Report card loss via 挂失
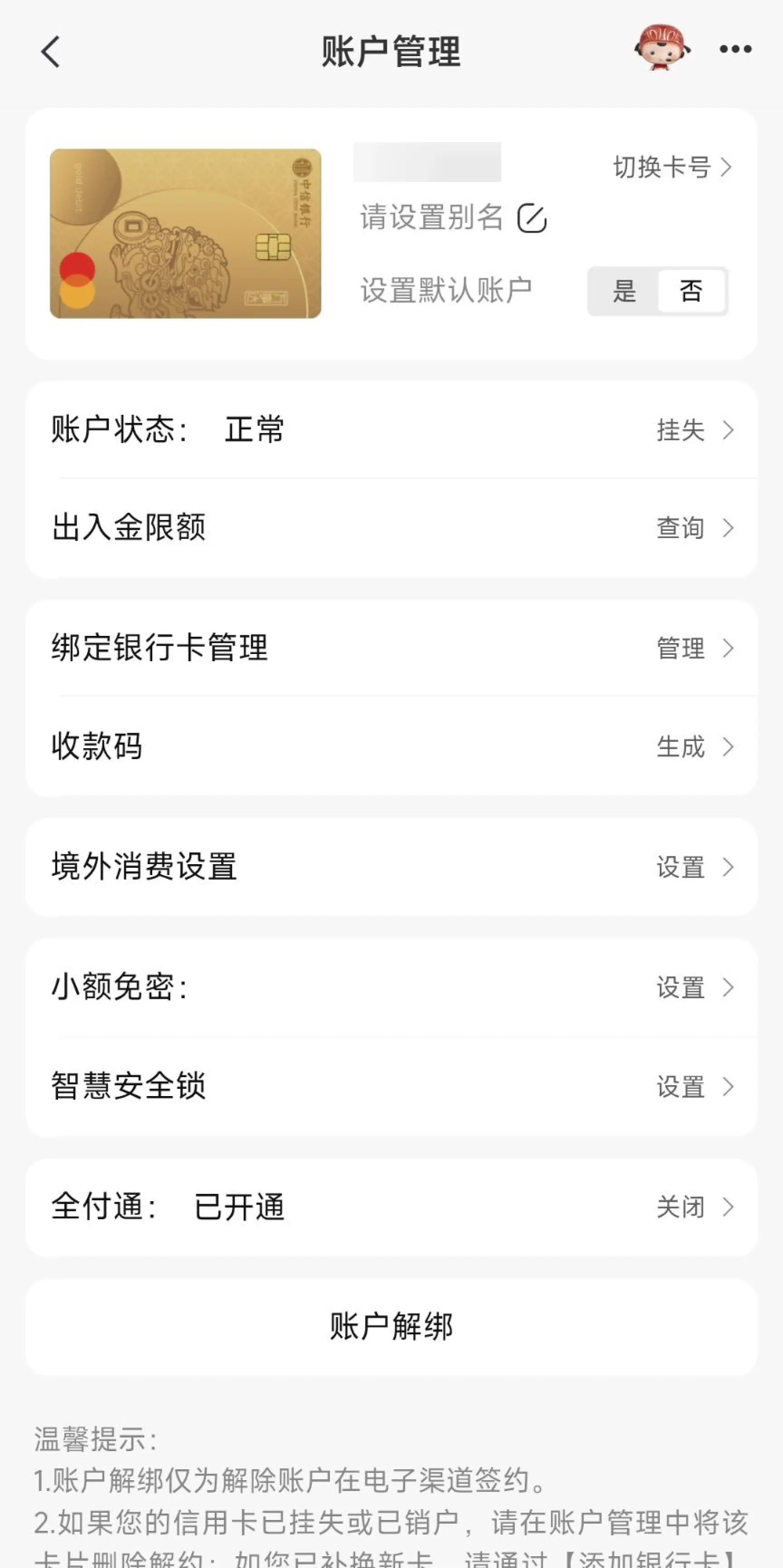The width and height of the screenshot is (783, 1568). [694, 430]
